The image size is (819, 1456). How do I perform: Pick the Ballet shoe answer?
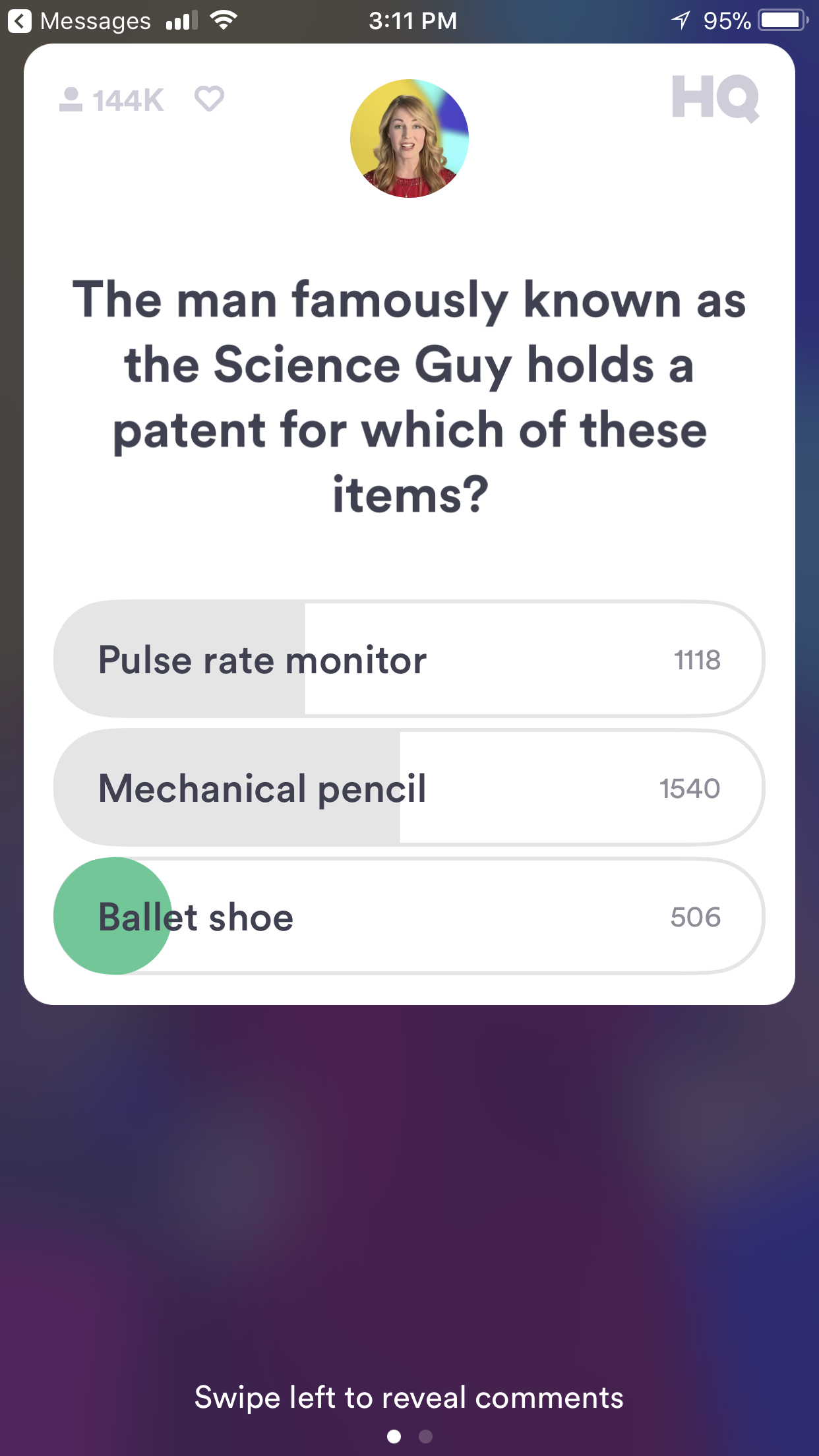[x=409, y=916]
